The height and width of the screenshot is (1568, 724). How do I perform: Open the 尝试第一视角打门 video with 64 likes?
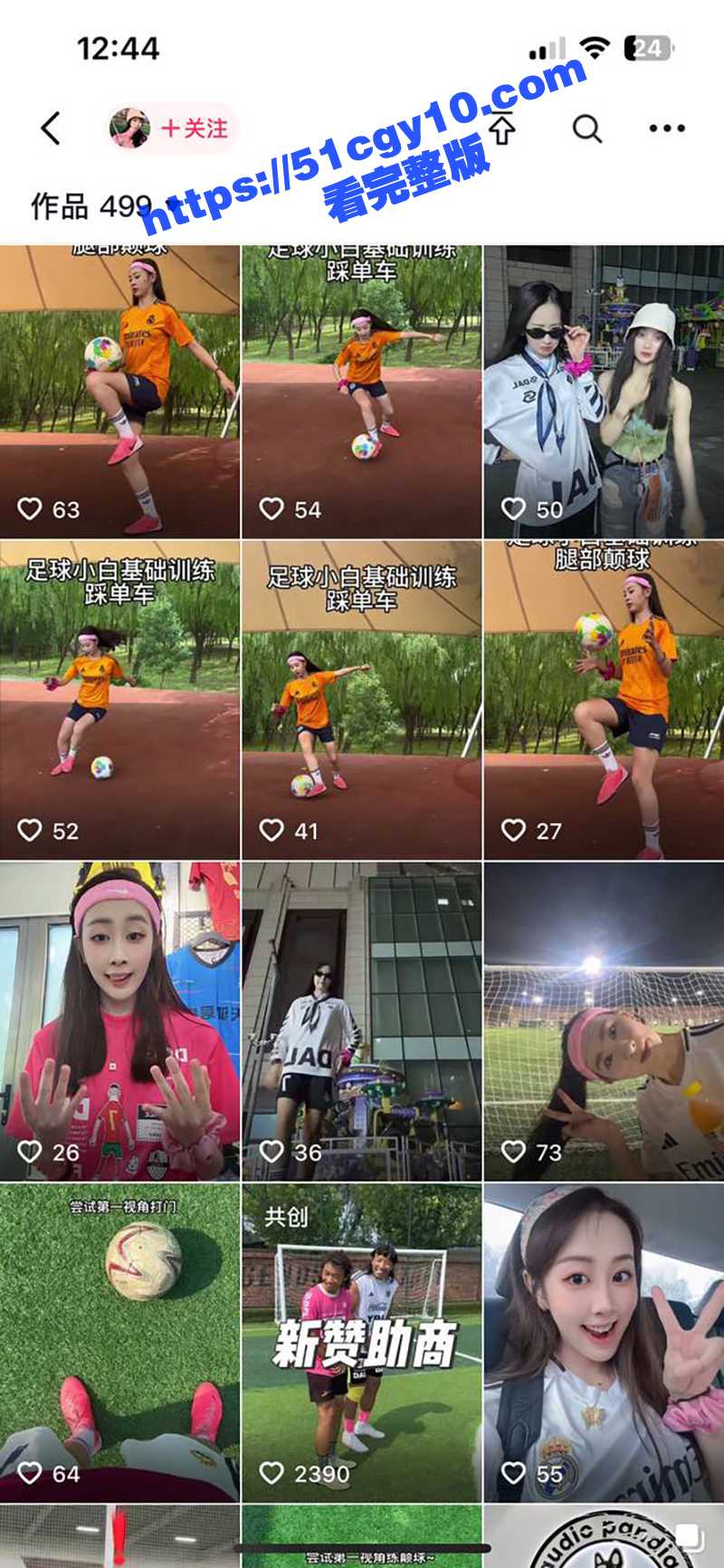point(119,1343)
